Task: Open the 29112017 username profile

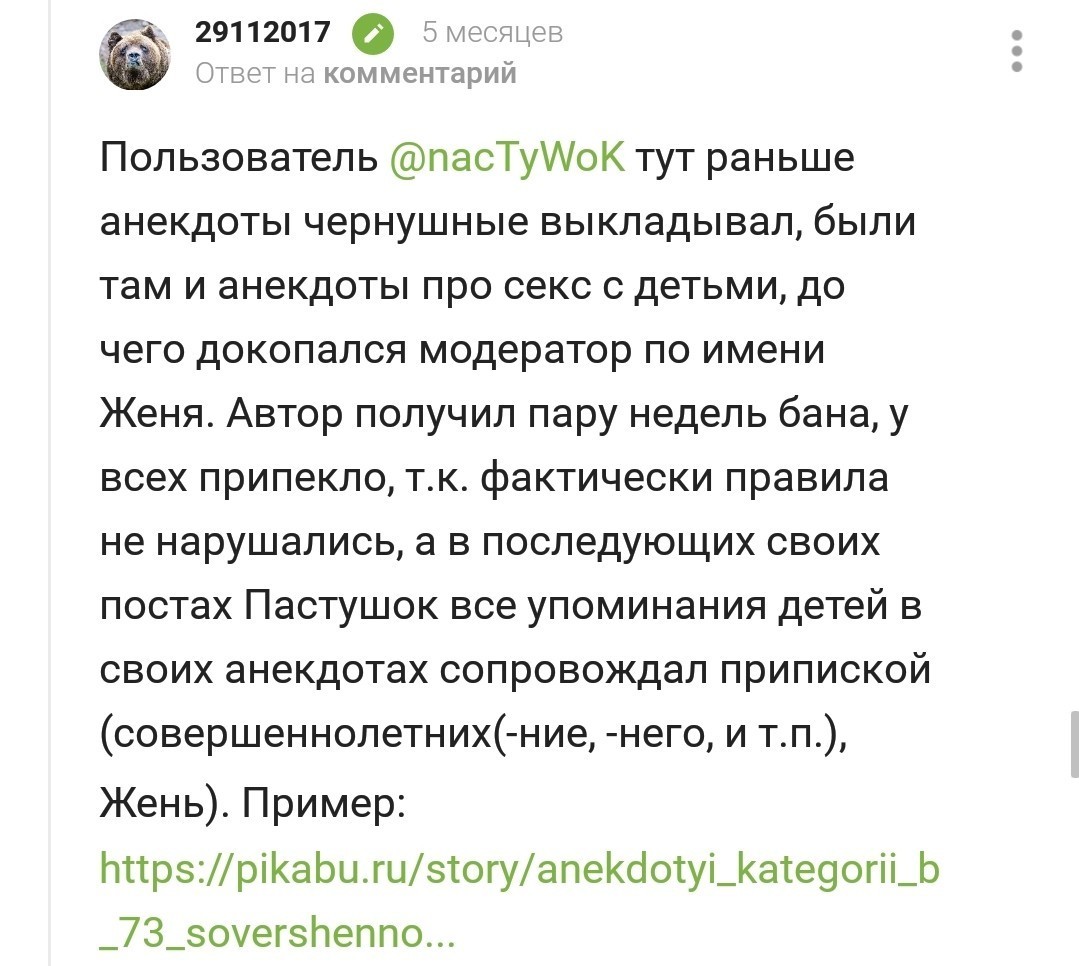Action: 262,33
